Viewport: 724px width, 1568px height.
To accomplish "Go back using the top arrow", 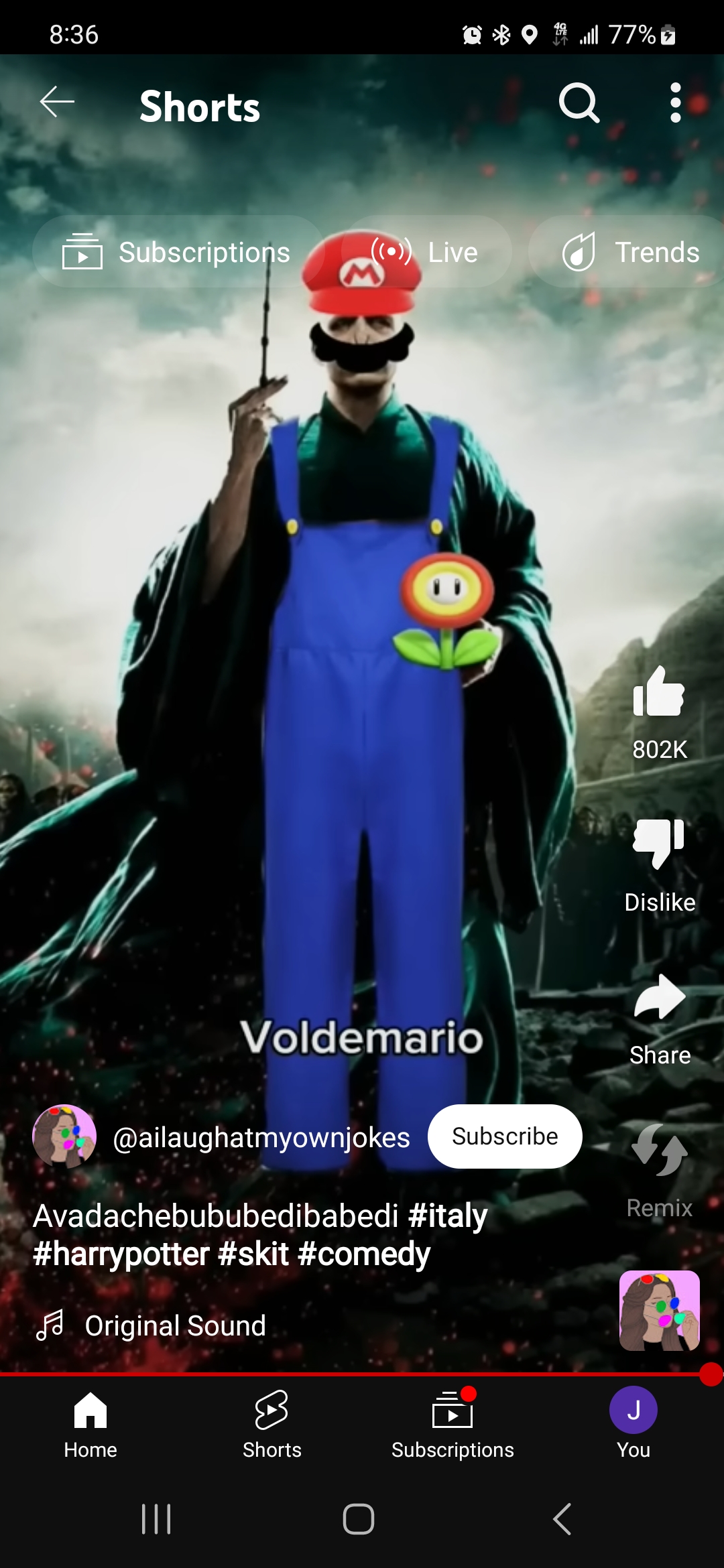I will (57, 103).
